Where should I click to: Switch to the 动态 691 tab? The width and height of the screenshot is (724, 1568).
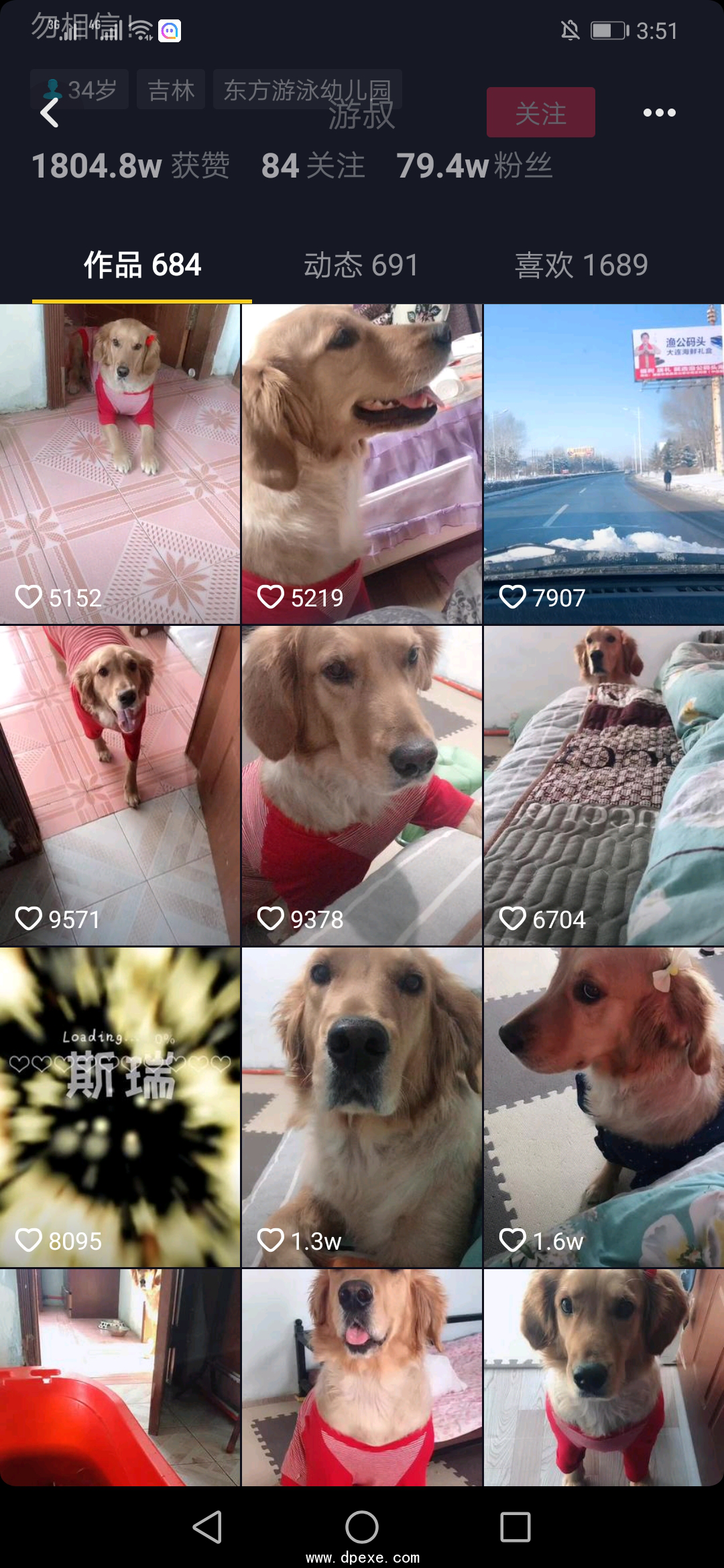[x=361, y=265]
